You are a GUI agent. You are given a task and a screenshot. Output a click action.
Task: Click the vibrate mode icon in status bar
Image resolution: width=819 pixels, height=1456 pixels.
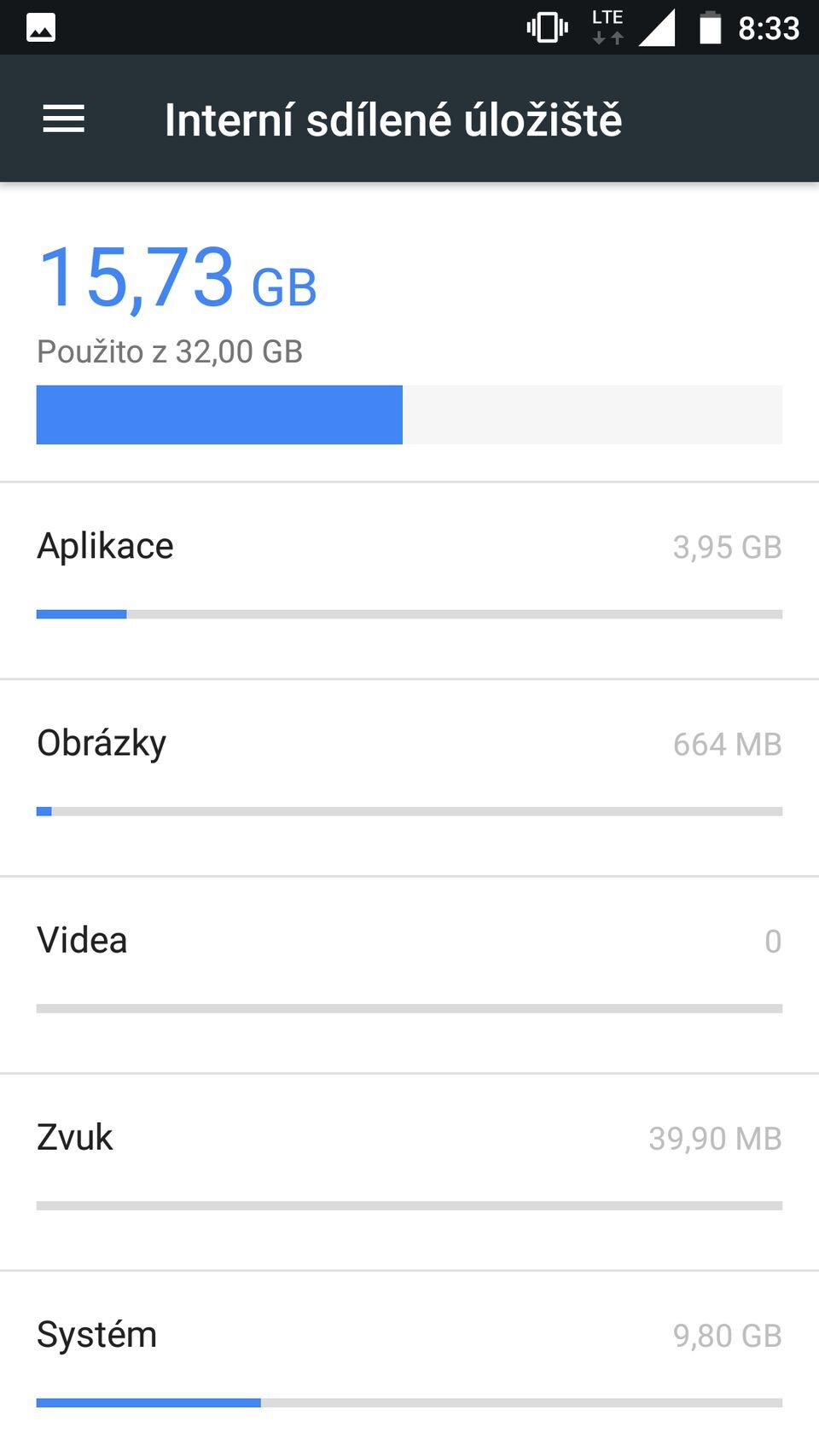pos(546,26)
